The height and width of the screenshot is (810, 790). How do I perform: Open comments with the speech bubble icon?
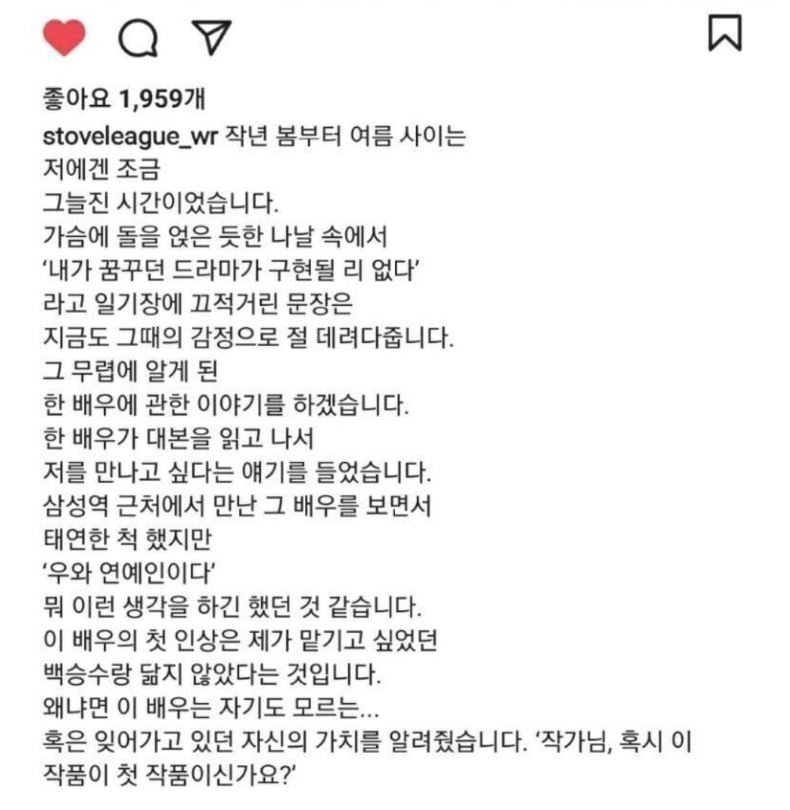coord(138,37)
